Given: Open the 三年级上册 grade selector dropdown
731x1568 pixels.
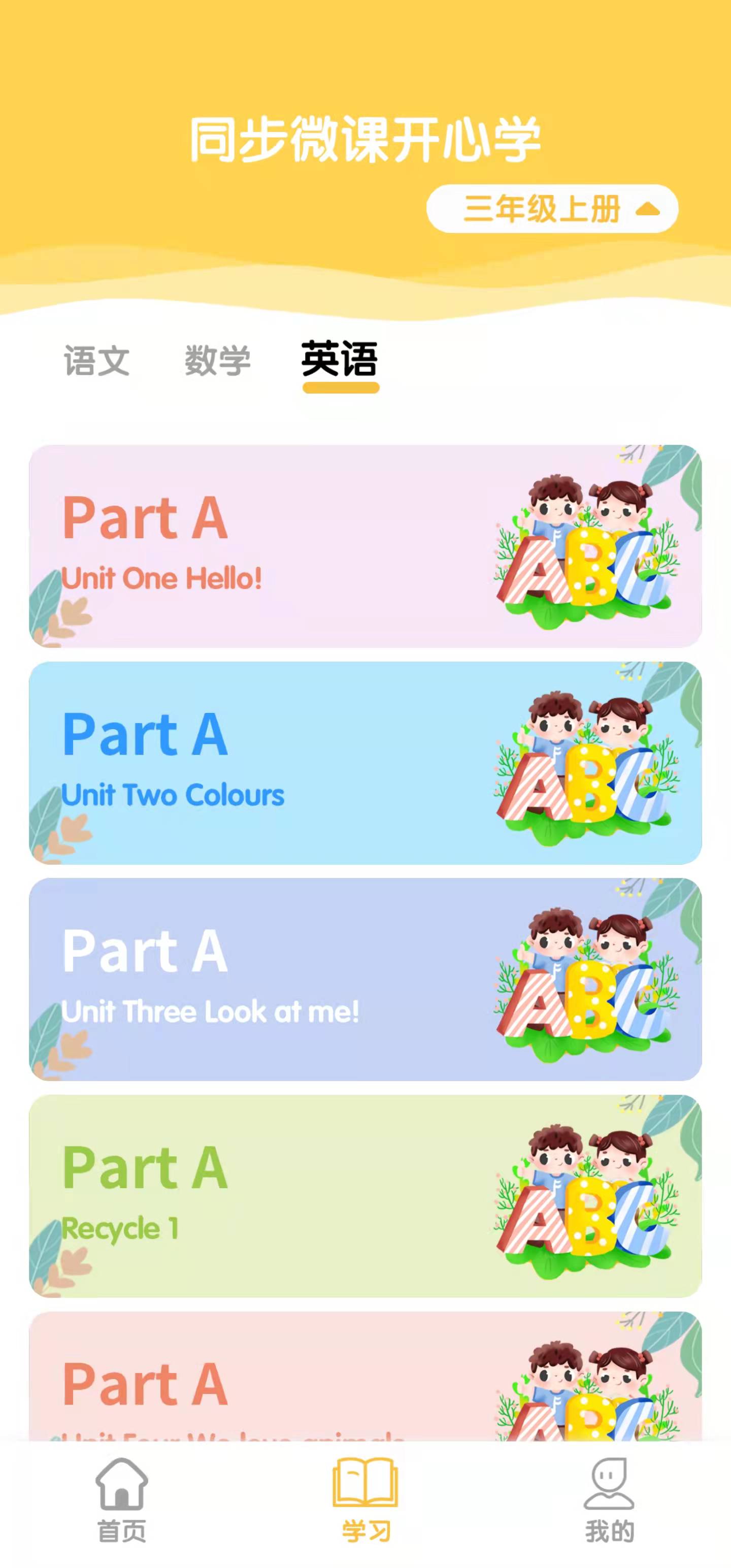Looking at the screenshot, I should point(552,209).
